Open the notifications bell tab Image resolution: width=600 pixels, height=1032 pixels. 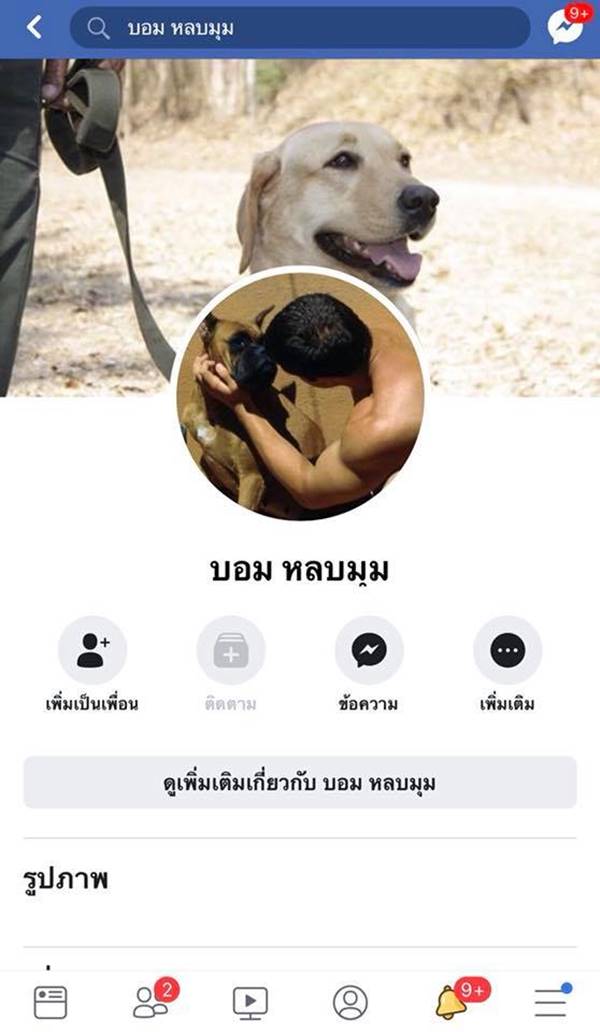pyautogui.click(x=452, y=1001)
